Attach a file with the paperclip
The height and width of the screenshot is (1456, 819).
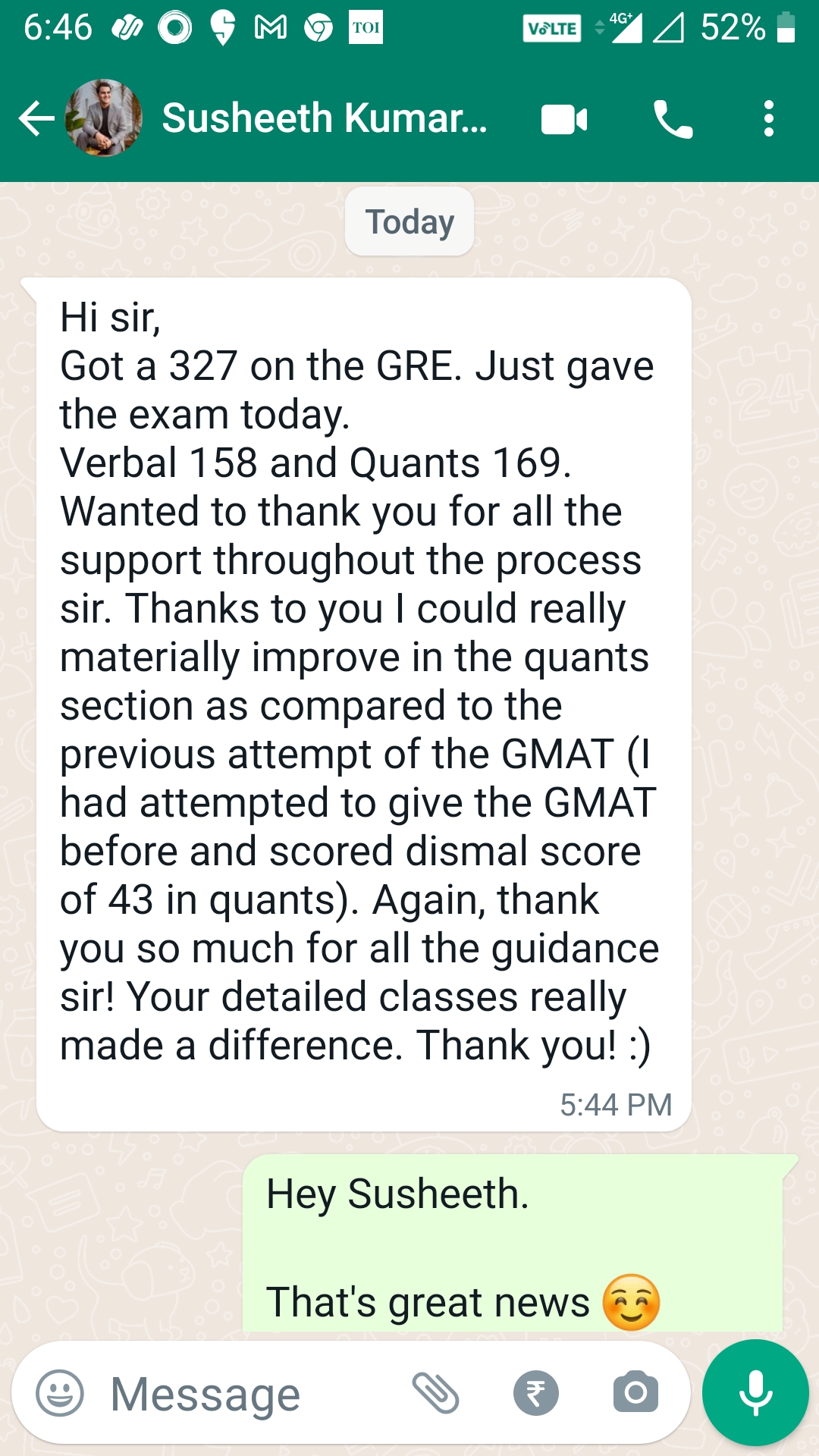(435, 1393)
